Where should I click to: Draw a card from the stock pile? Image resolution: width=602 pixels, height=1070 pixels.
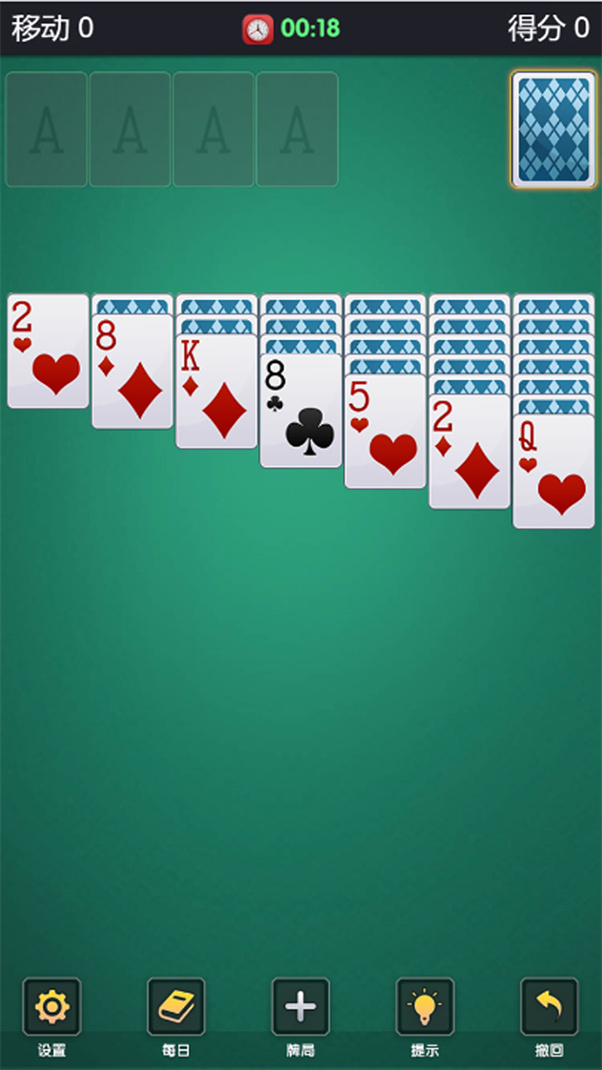(553, 129)
